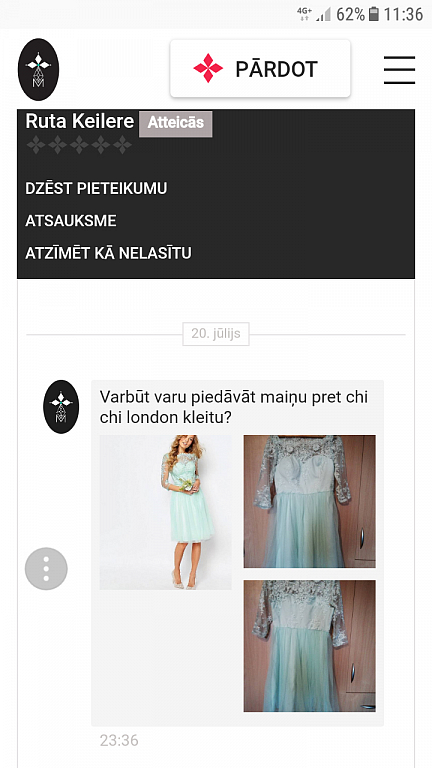View the model photo in mint dress

pos(166,512)
